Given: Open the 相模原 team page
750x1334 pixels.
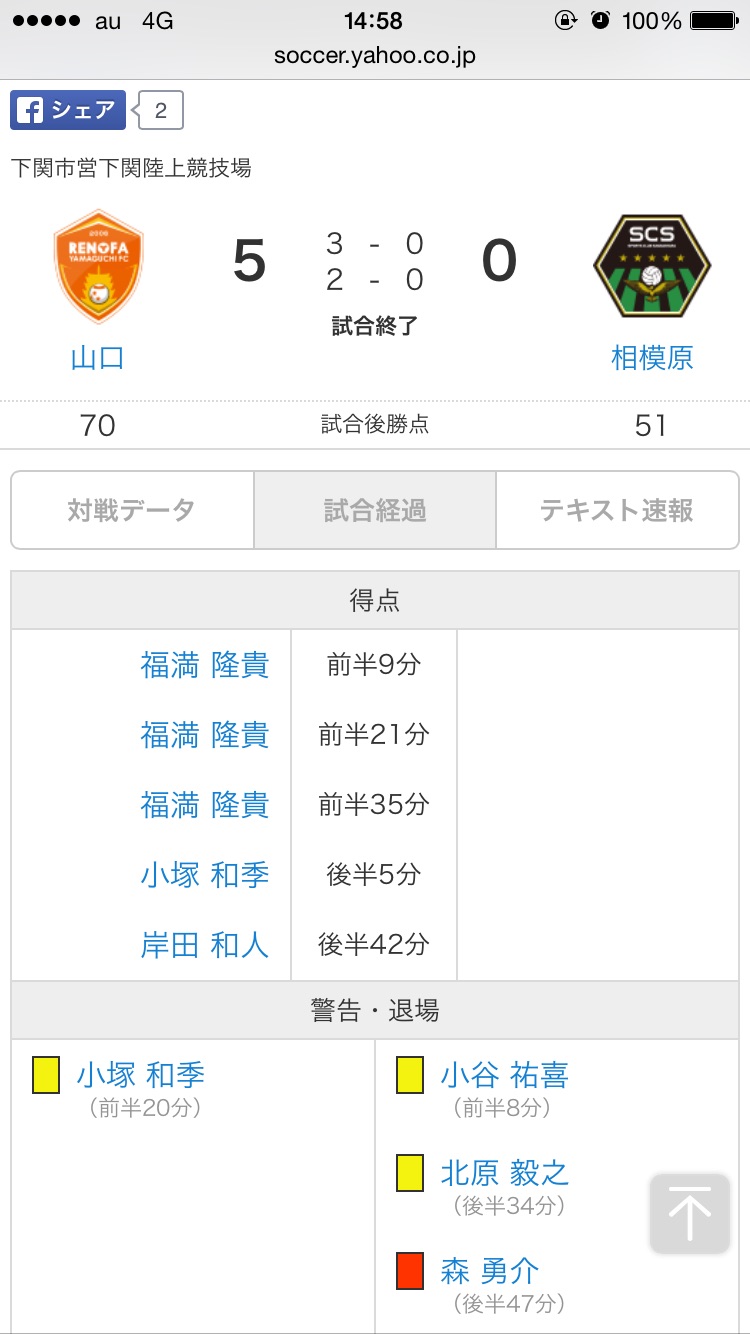Looking at the screenshot, I should (652, 357).
